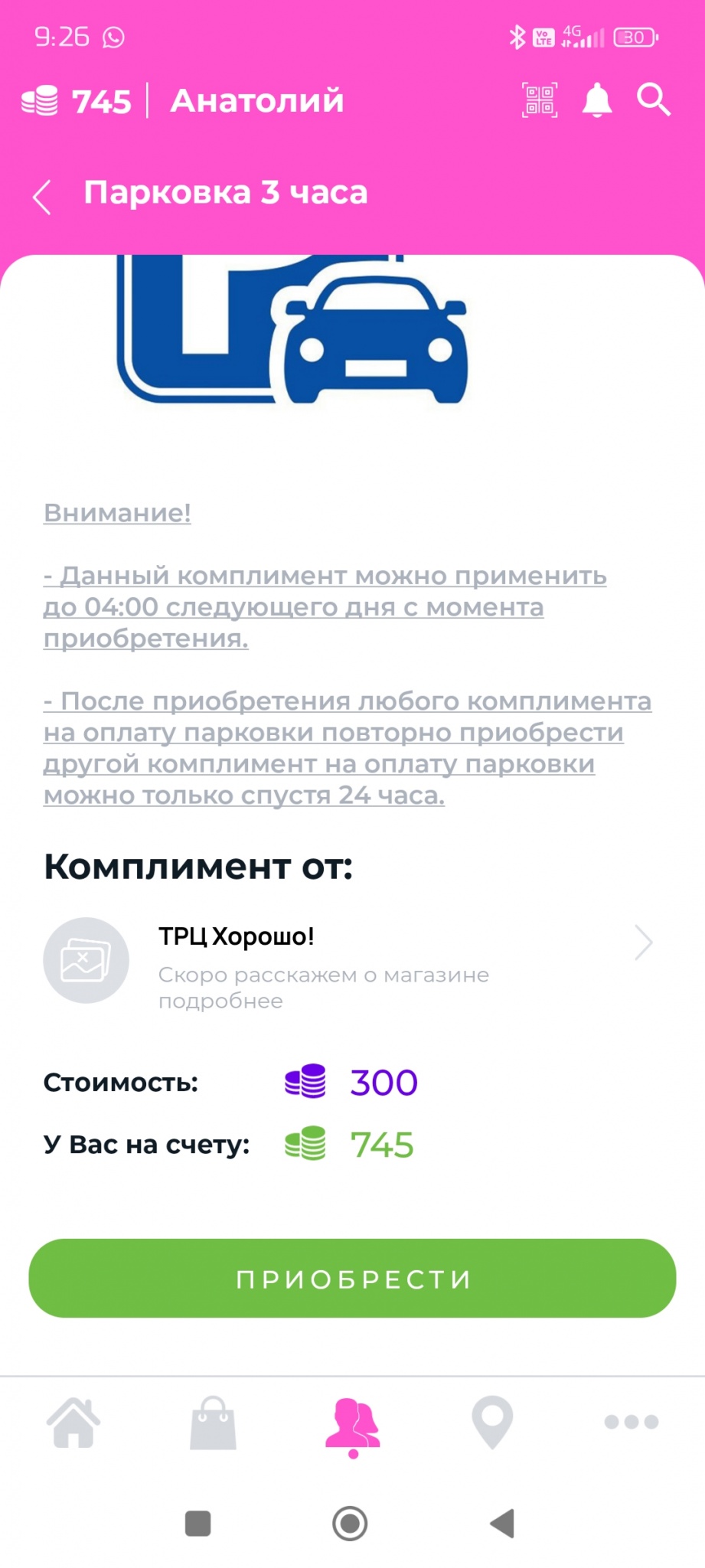This screenshot has height=1568, width=705.
Task: Open the notifications bell
Action: tap(597, 100)
